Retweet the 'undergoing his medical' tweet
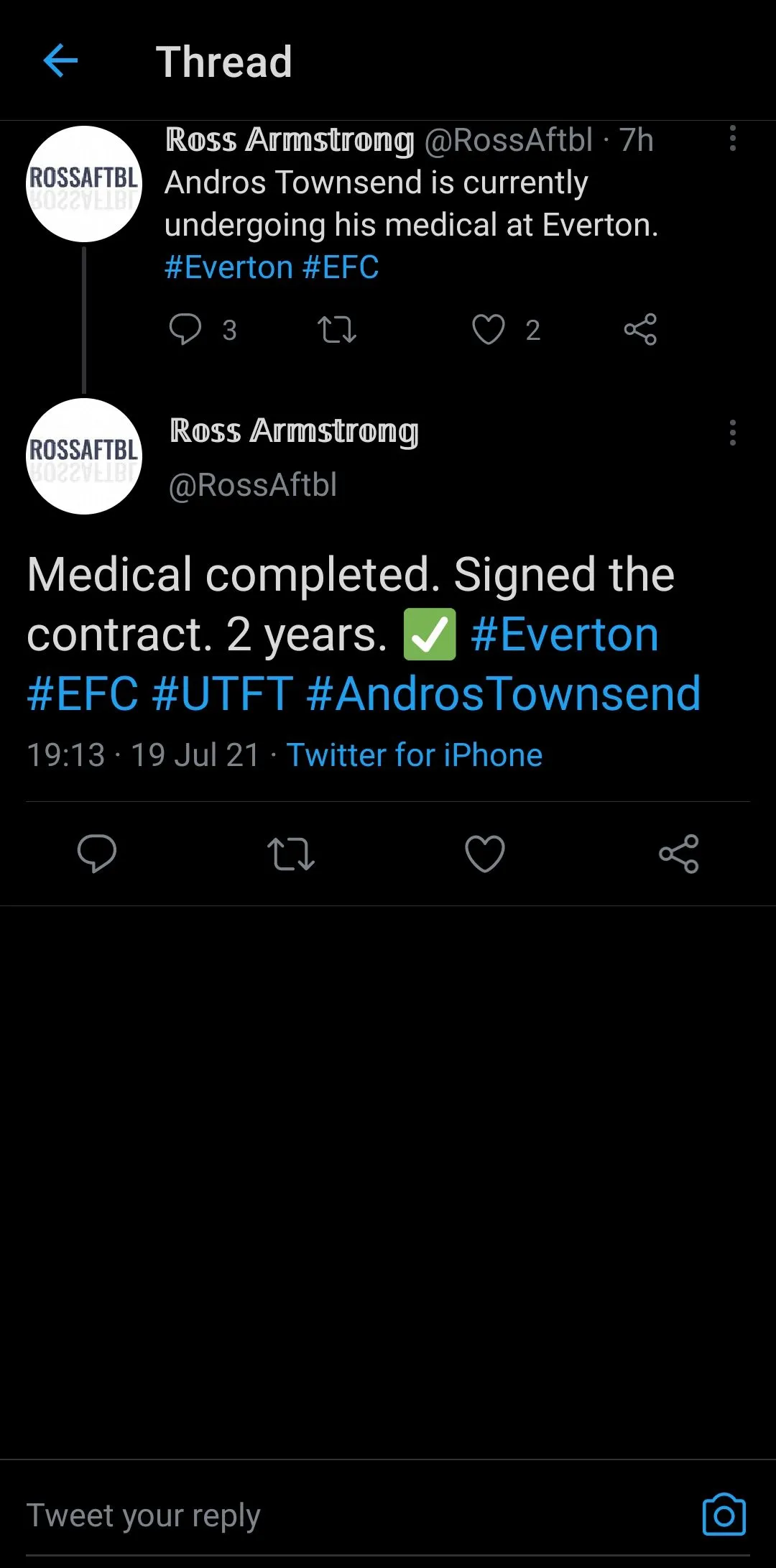 [x=336, y=330]
